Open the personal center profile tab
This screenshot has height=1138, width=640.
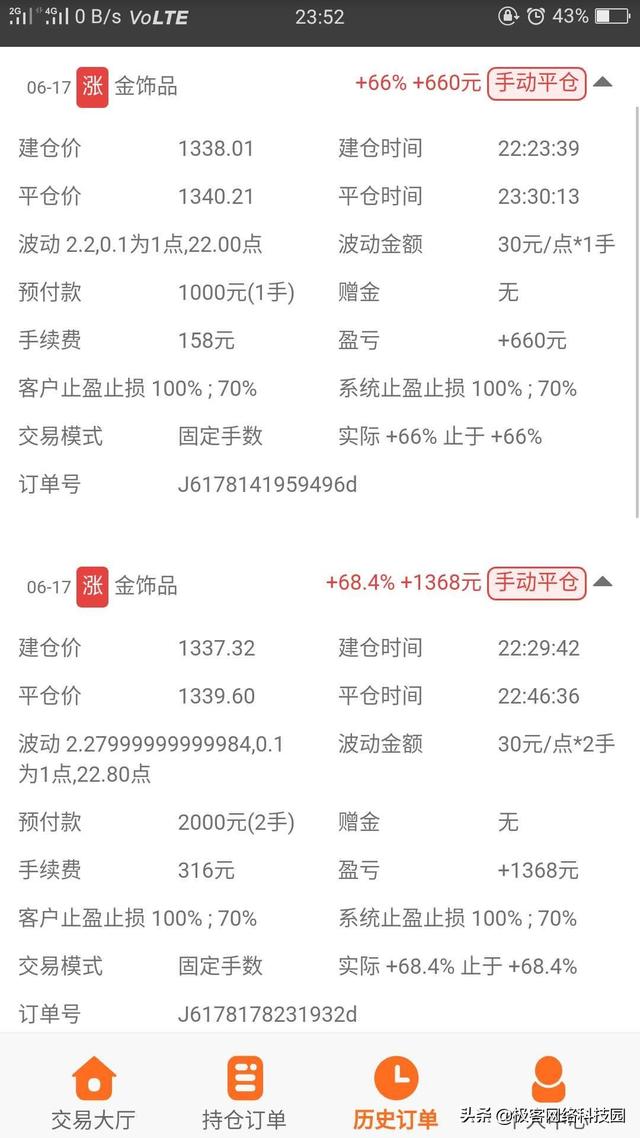(548, 1093)
